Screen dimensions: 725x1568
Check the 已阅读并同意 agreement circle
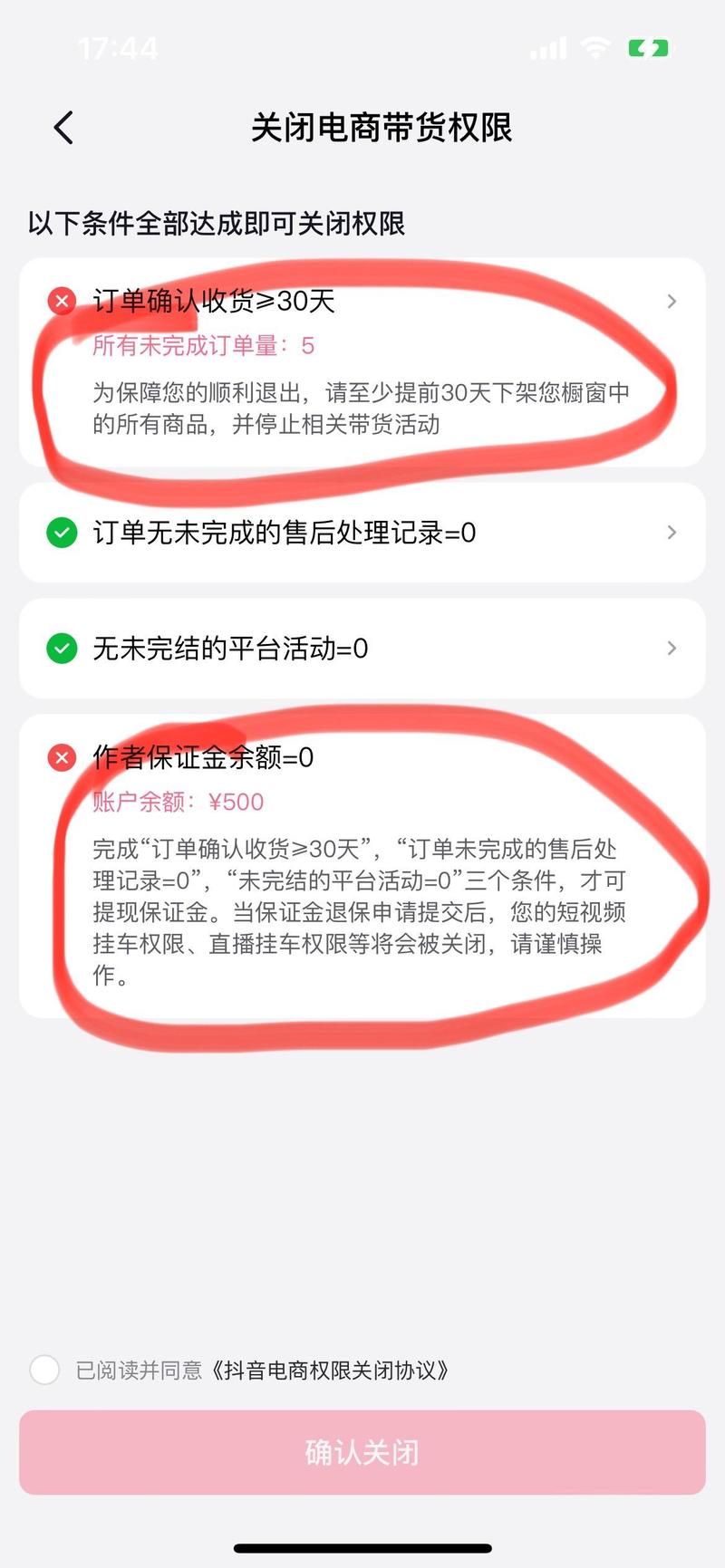click(44, 1370)
